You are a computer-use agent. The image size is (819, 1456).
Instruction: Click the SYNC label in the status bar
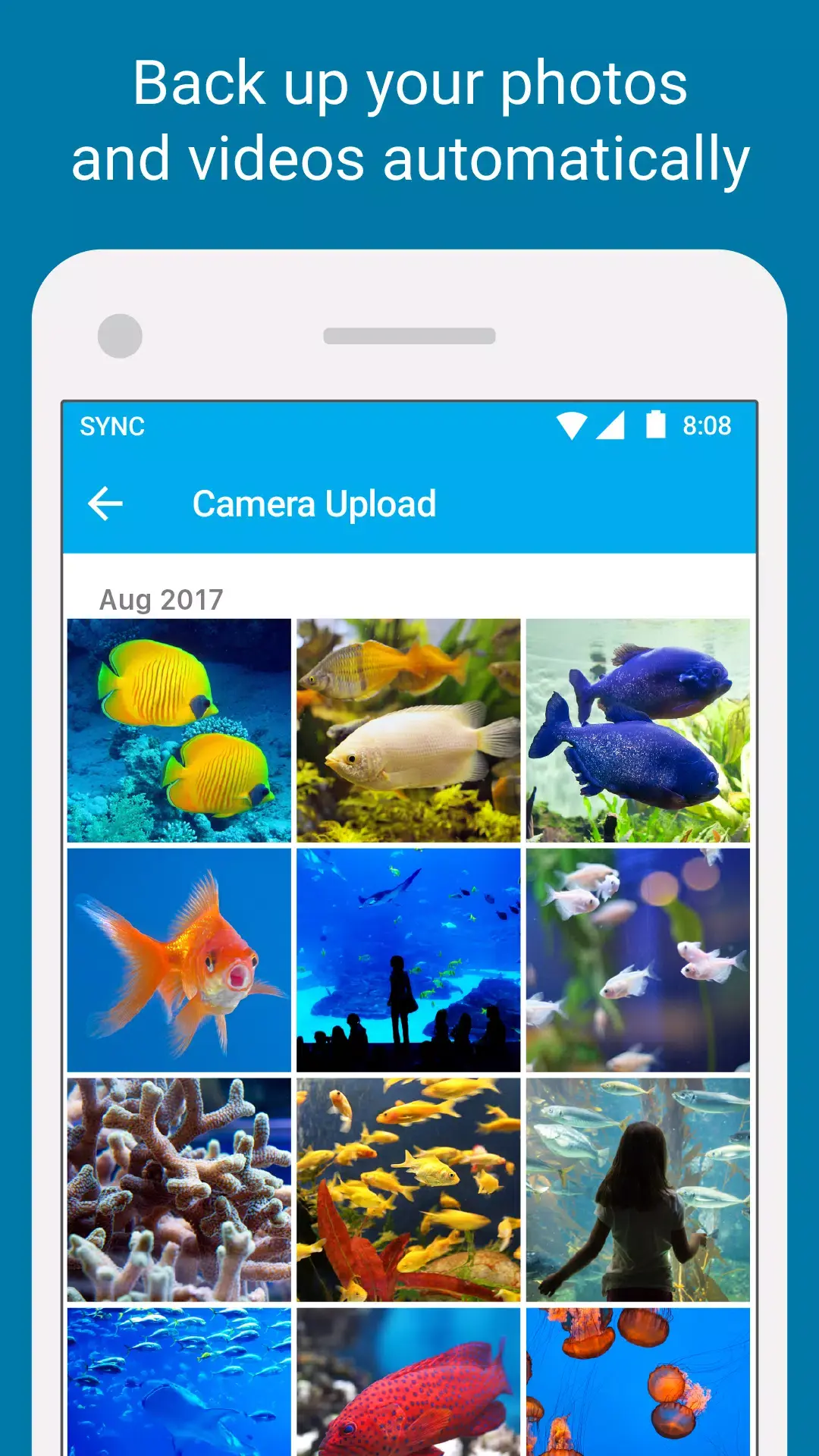(112, 427)
